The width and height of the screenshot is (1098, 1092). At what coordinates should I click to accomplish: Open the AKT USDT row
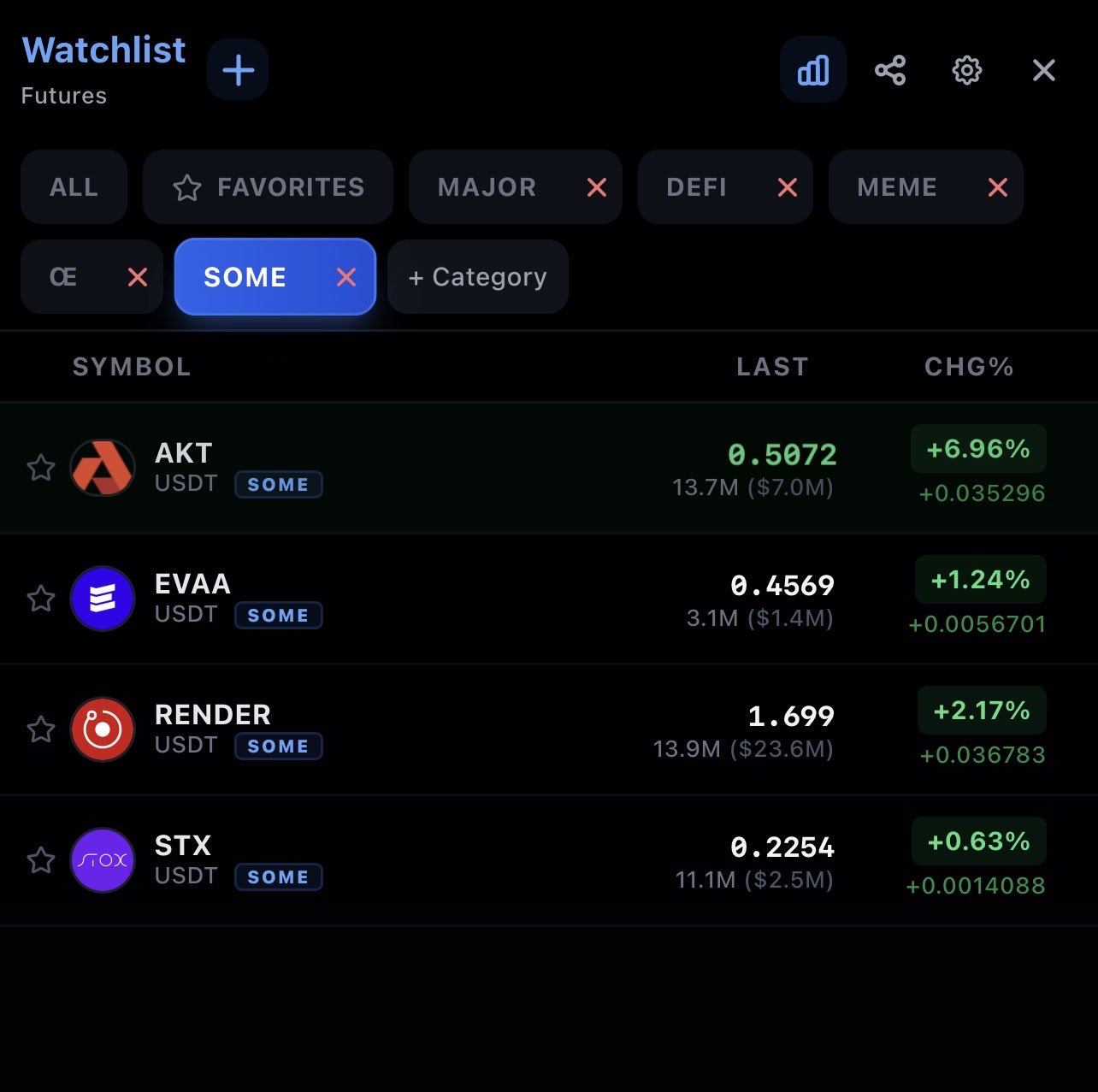549,468
